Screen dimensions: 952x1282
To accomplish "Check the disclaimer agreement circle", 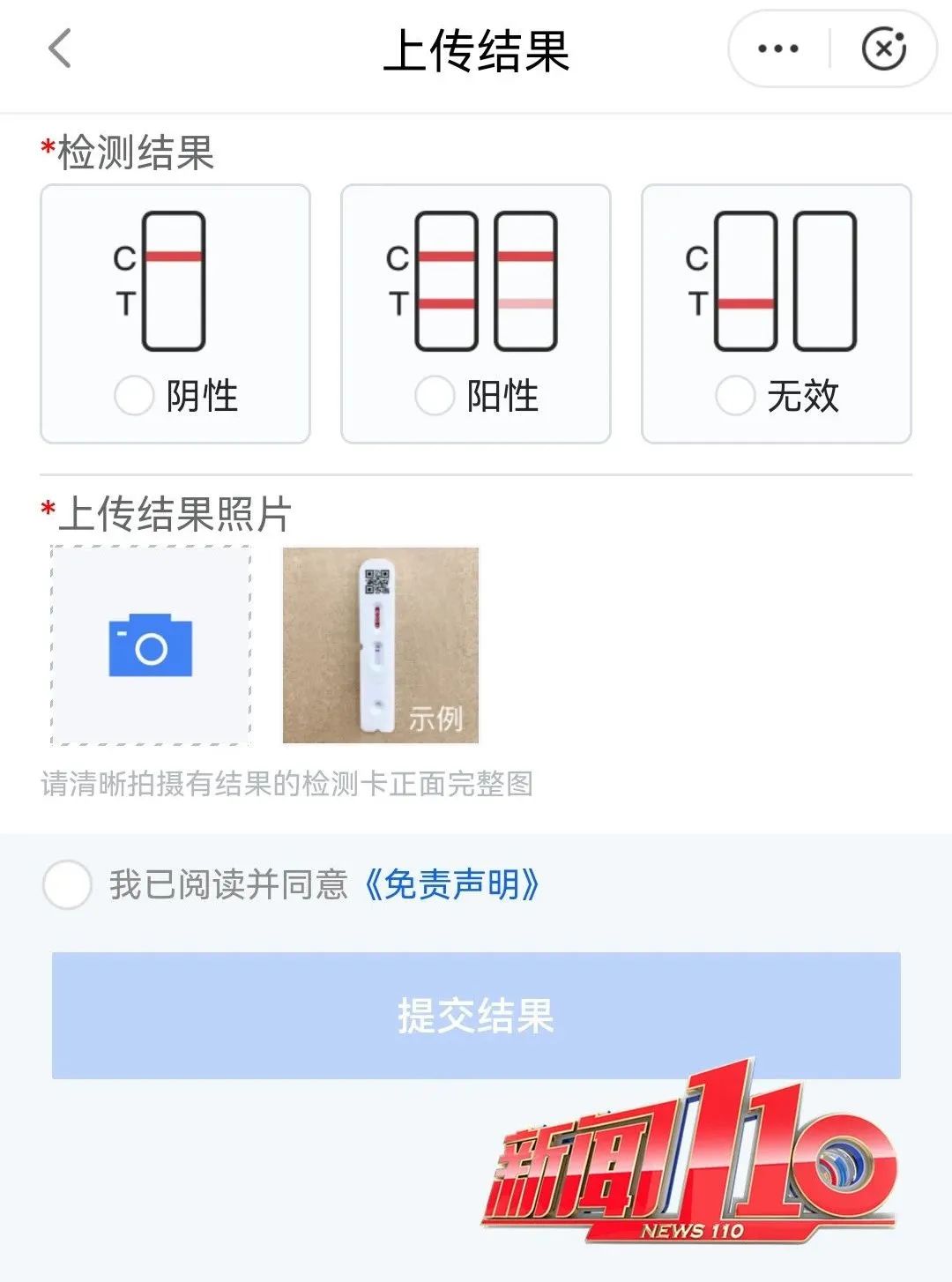I will (67, 884).
